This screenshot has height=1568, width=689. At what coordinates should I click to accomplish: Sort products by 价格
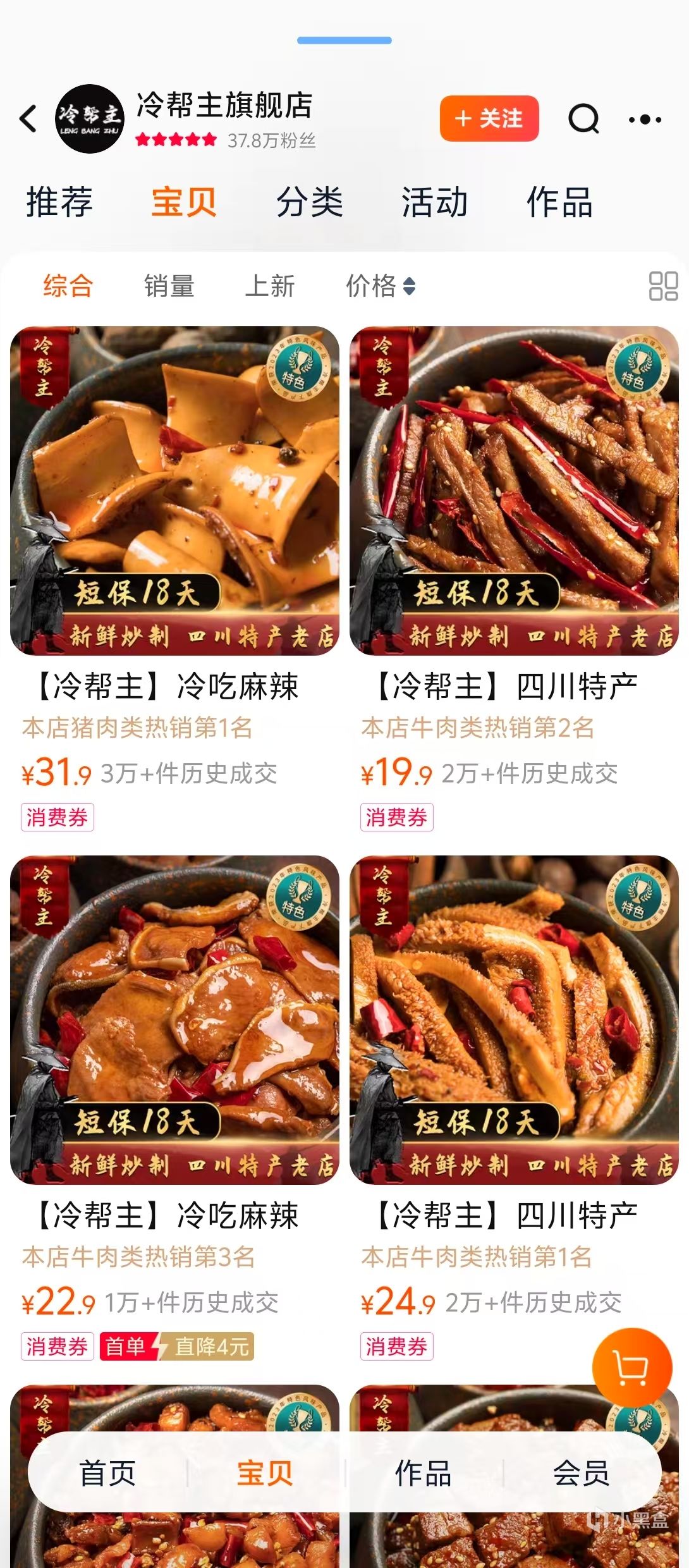(x=380, y=286)
